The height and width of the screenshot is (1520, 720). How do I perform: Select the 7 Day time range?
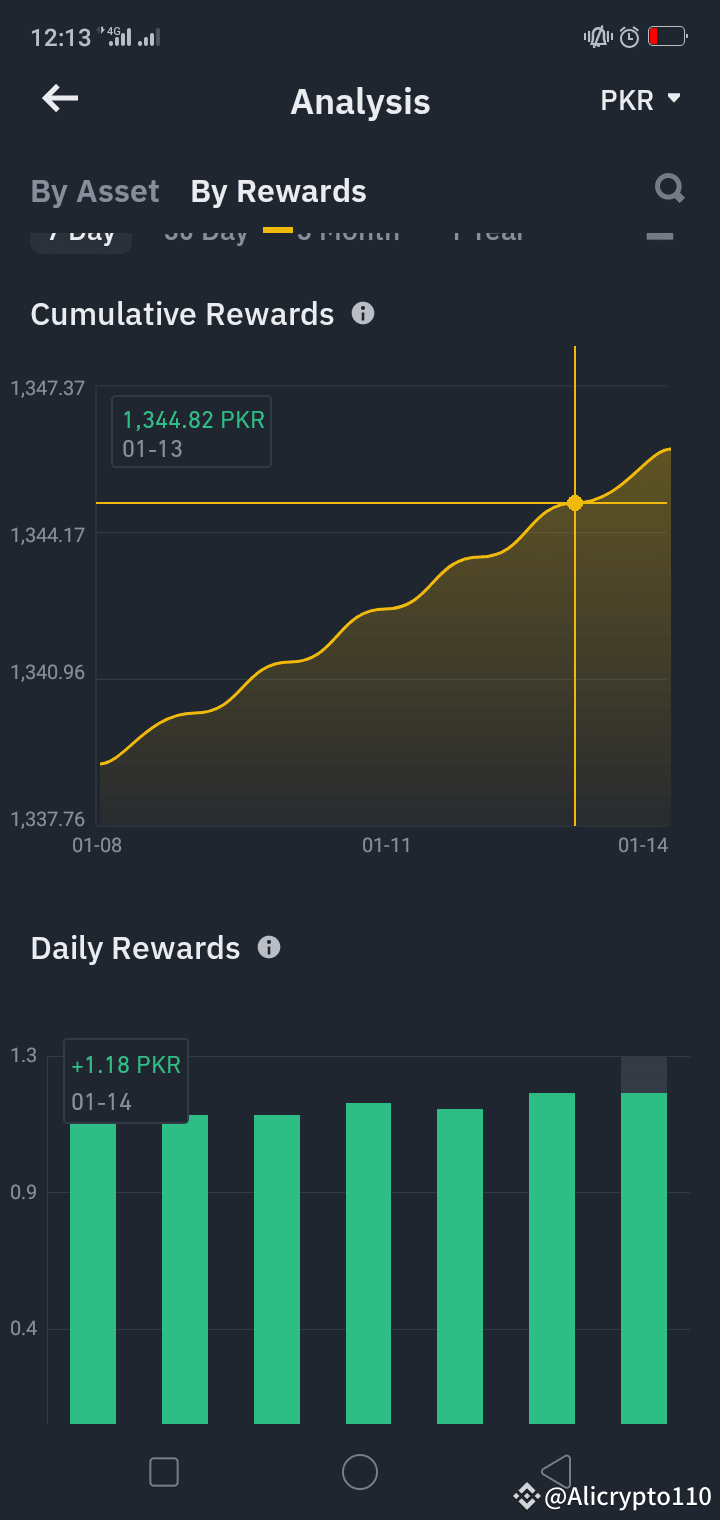pyautogui.click(x=81, y=231)
